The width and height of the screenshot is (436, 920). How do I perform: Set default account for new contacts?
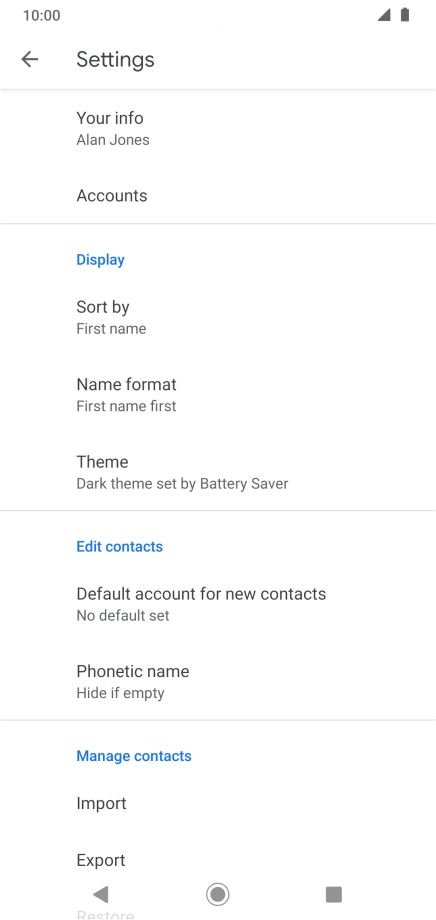218,604
